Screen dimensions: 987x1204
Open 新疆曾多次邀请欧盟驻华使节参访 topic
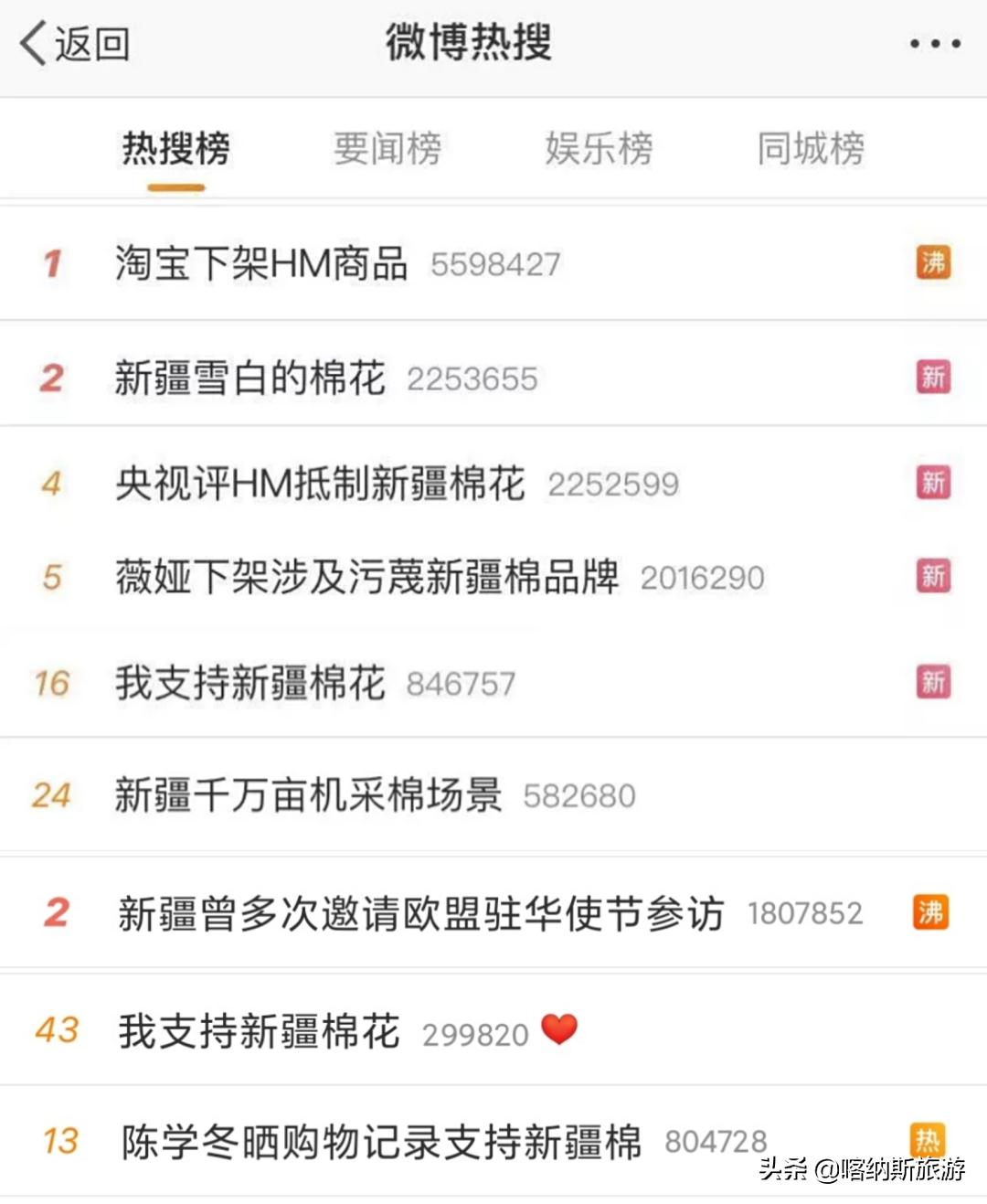pyautogui.click(x=420, y=913)
